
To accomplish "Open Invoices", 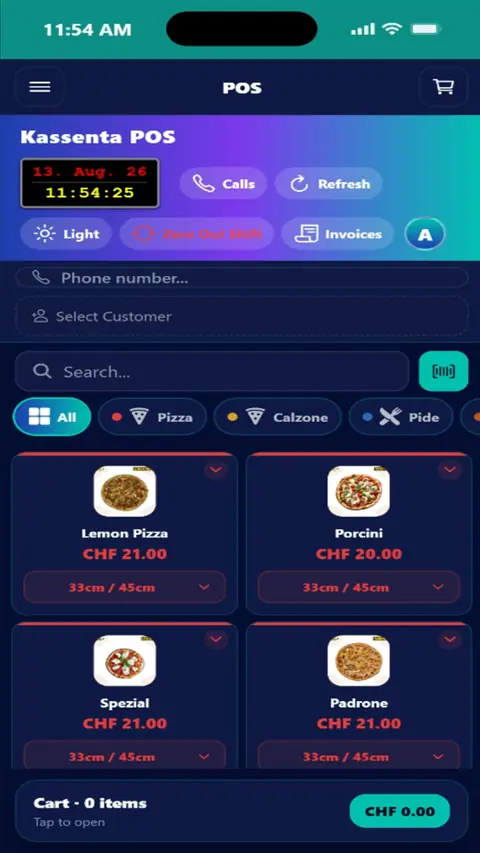I will click(x=337, y=234).
